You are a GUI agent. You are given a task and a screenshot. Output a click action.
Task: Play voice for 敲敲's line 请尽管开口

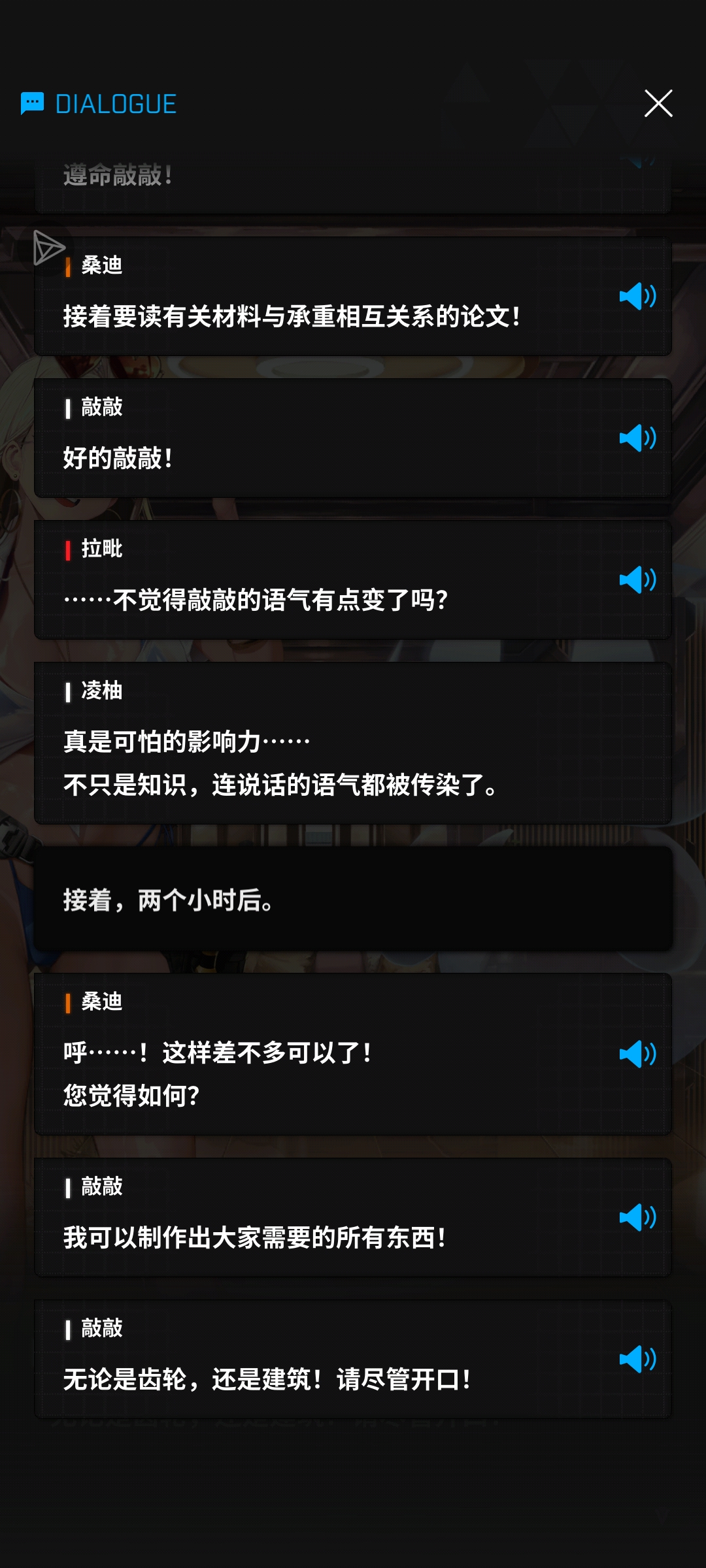click(x=637, y=1359)
